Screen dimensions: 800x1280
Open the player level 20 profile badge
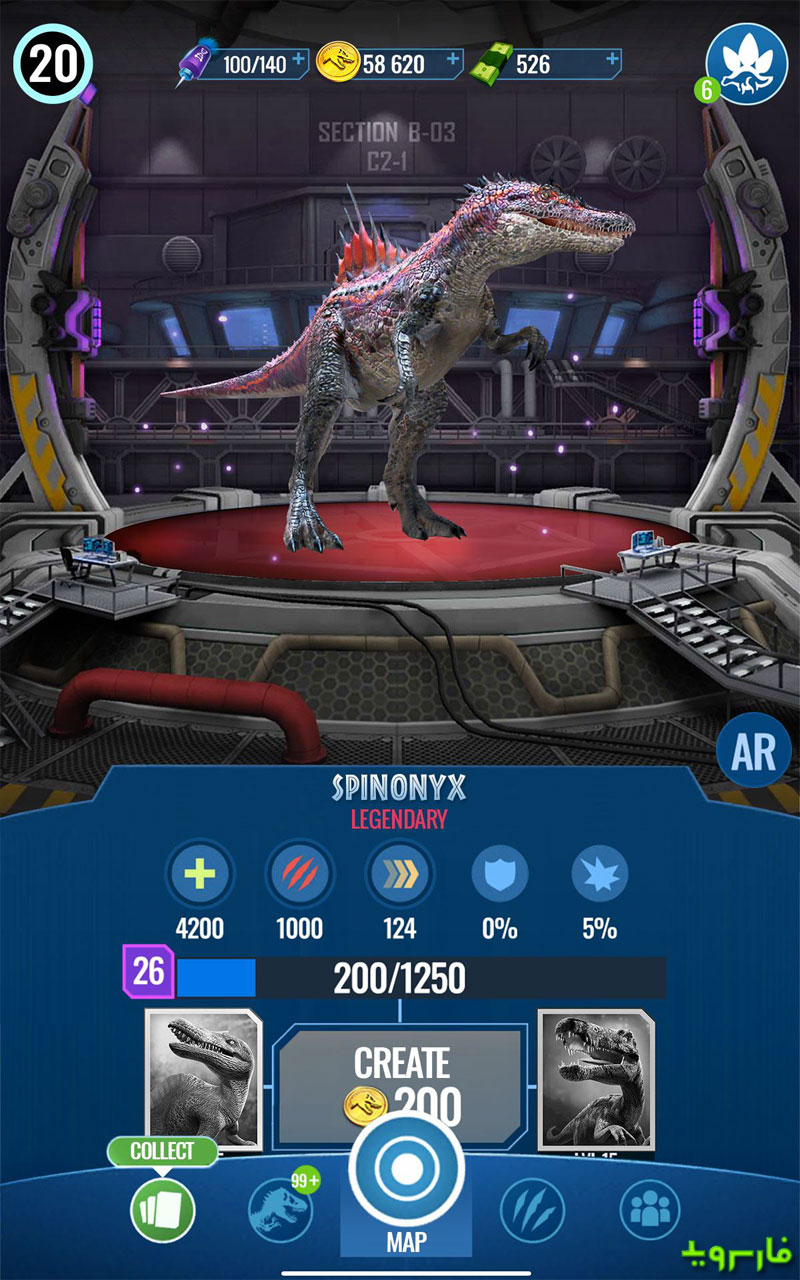tap(52, 64)
